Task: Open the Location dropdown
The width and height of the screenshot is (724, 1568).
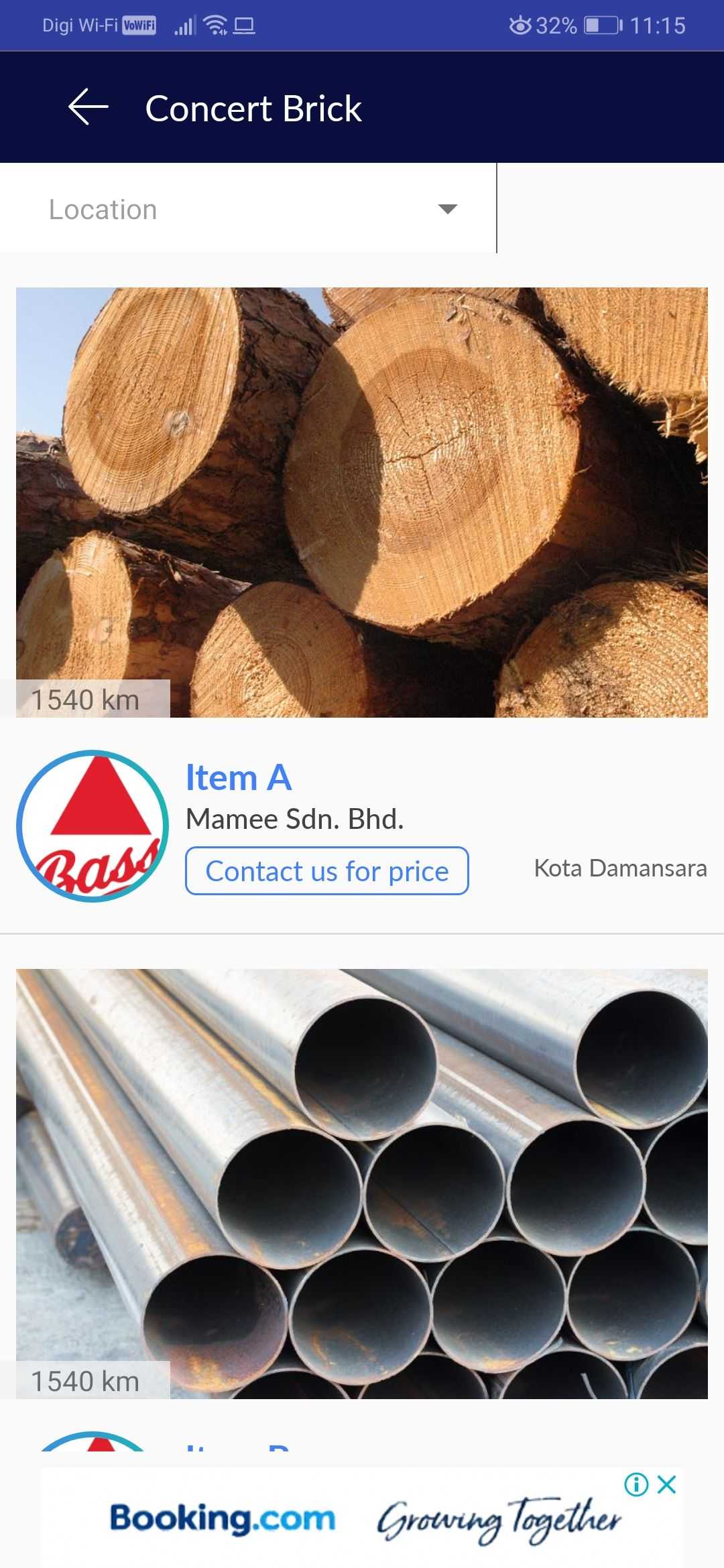Action: [x=248, y=208]
